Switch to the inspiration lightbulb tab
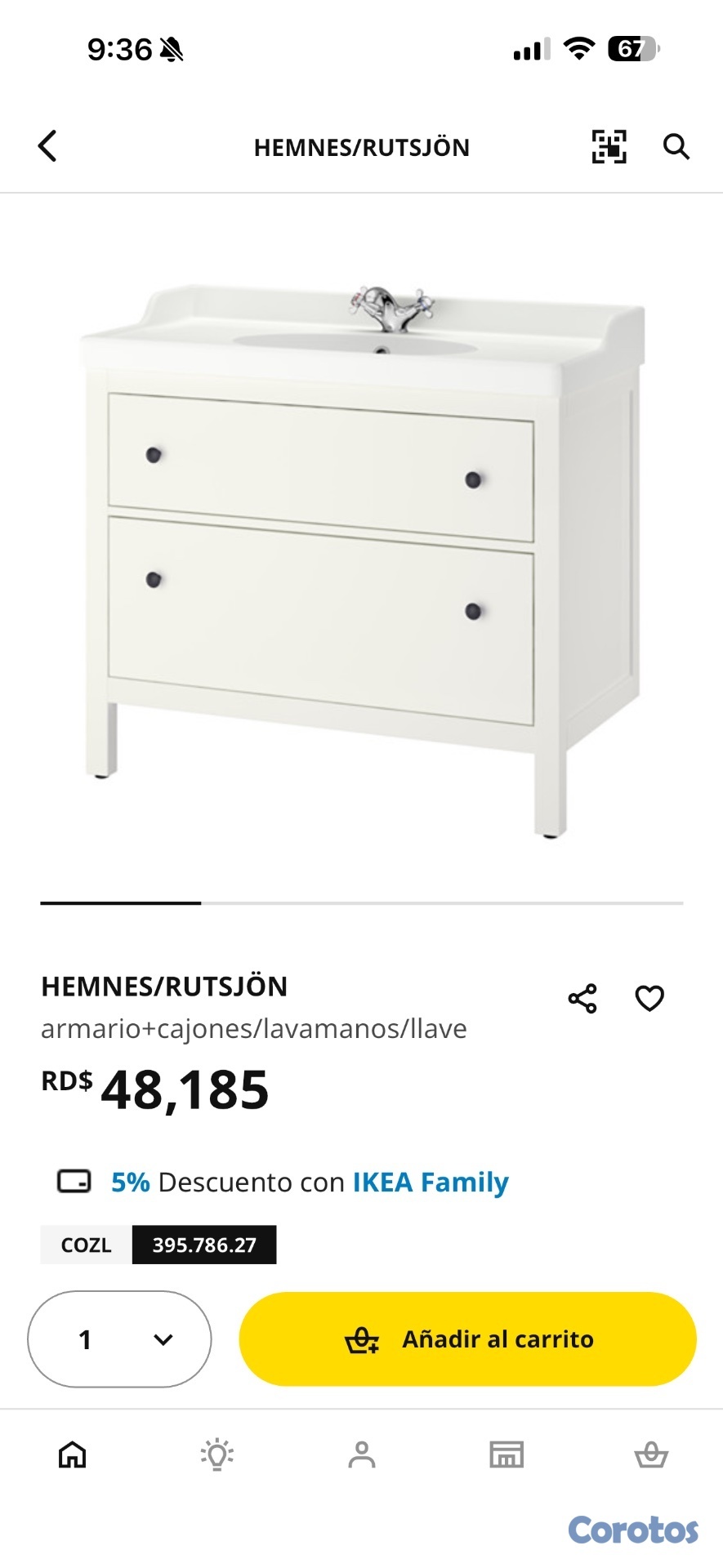The image size is (723, 1568). (x=217, y=1454)
